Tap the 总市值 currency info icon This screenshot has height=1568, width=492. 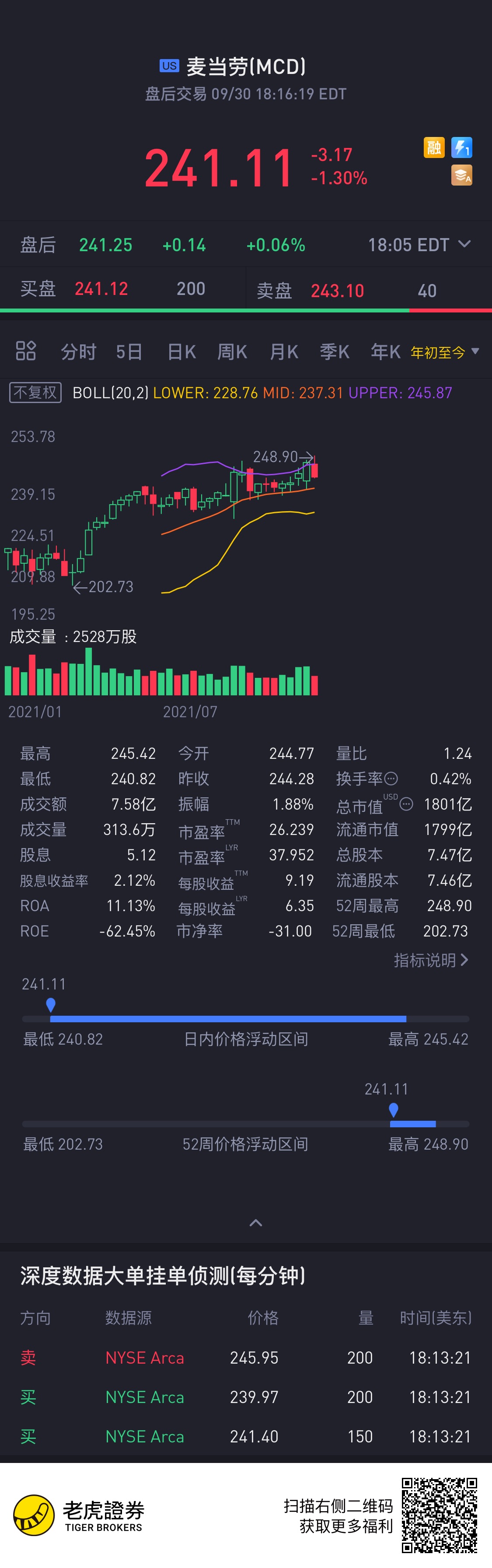coord(406,804)
